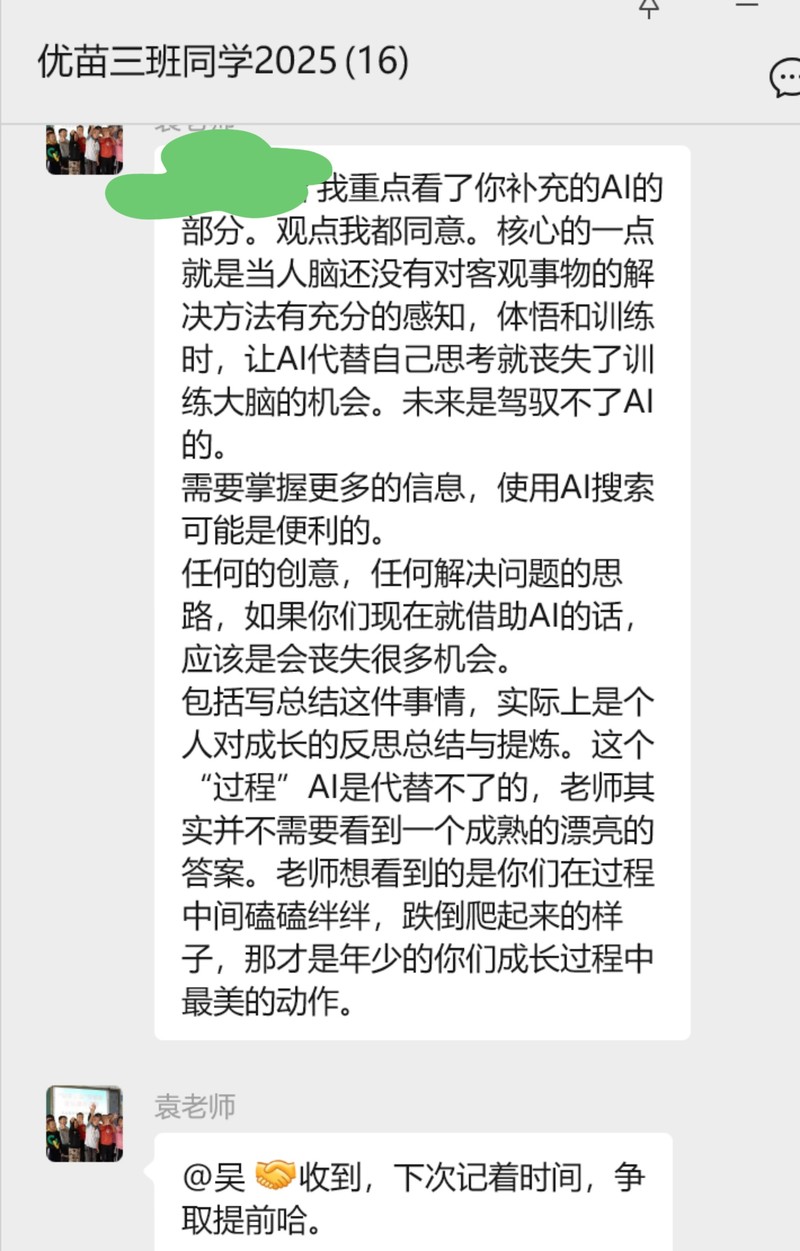Minimize the chat window

point(747,6)
